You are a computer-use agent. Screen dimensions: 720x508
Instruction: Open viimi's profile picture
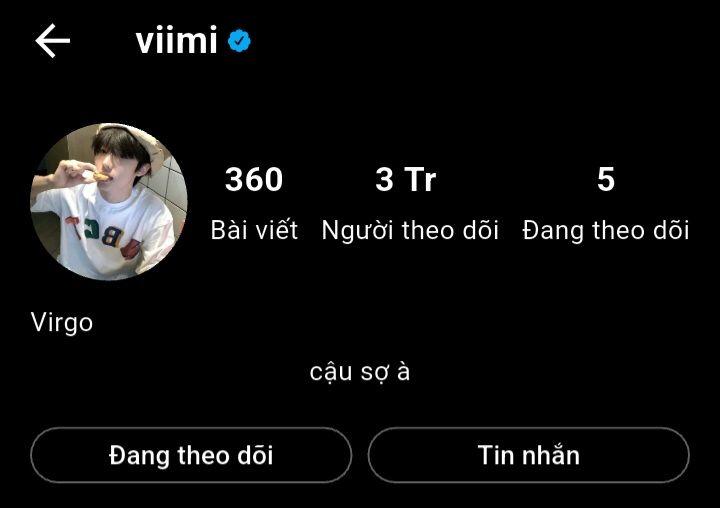click(x=109, y=202)
